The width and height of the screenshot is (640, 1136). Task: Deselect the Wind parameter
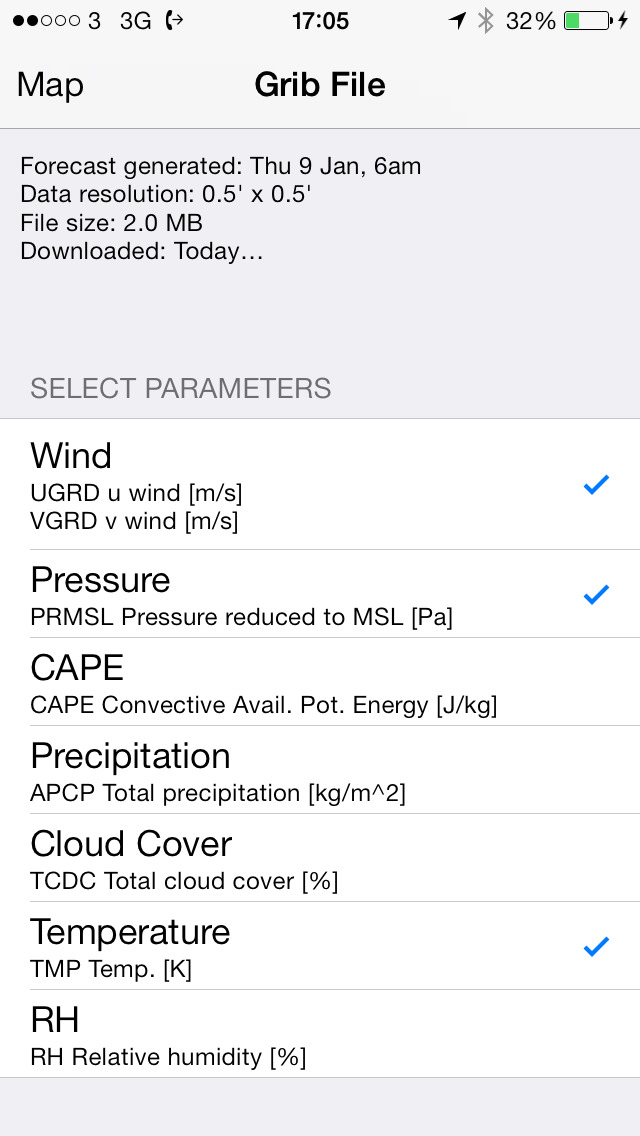point(320,484)
